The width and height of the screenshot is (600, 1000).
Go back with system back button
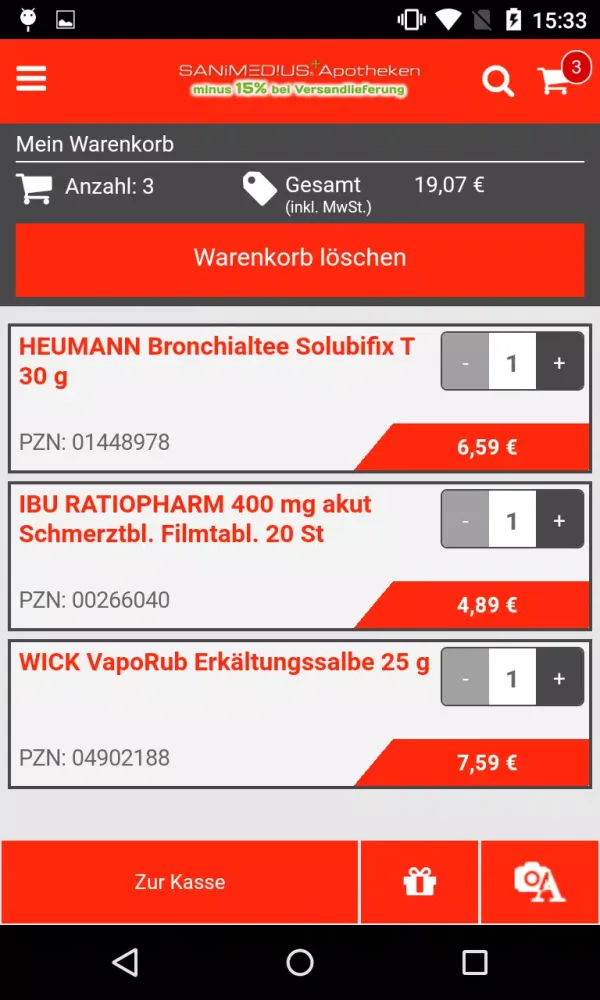pos(125,962)
